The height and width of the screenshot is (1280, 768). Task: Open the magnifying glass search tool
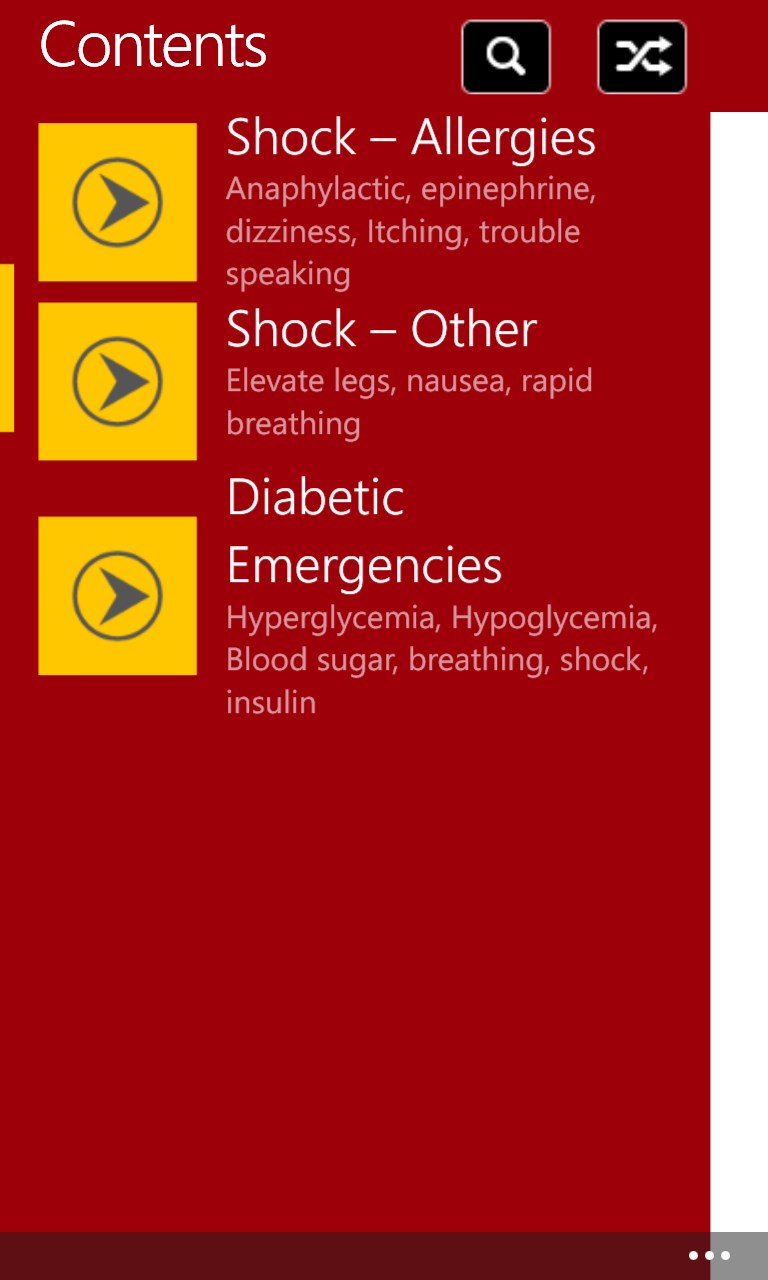tap(505, 57)
